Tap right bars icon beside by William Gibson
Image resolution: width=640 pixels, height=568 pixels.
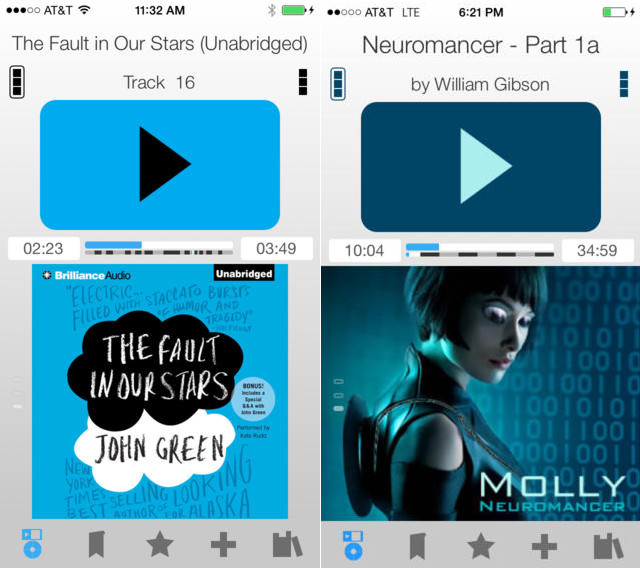(x=623, y=84)
